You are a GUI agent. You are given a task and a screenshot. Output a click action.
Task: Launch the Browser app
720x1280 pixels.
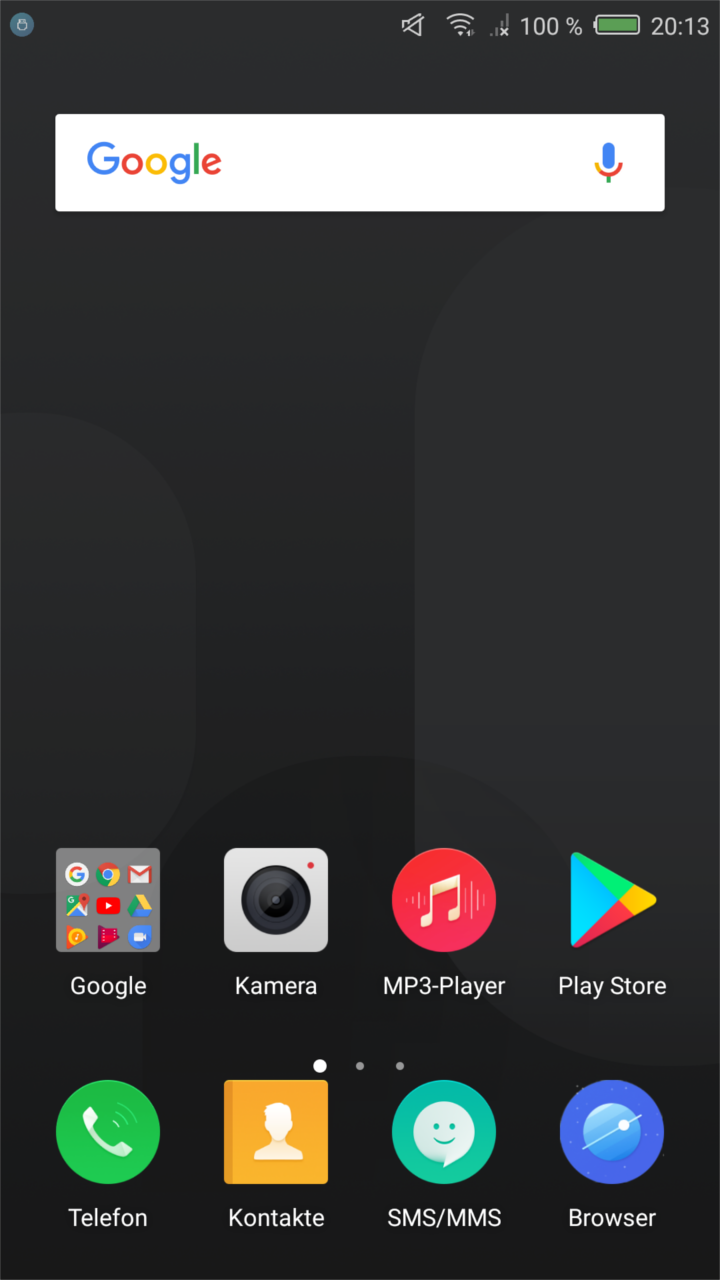point(612,1132)
